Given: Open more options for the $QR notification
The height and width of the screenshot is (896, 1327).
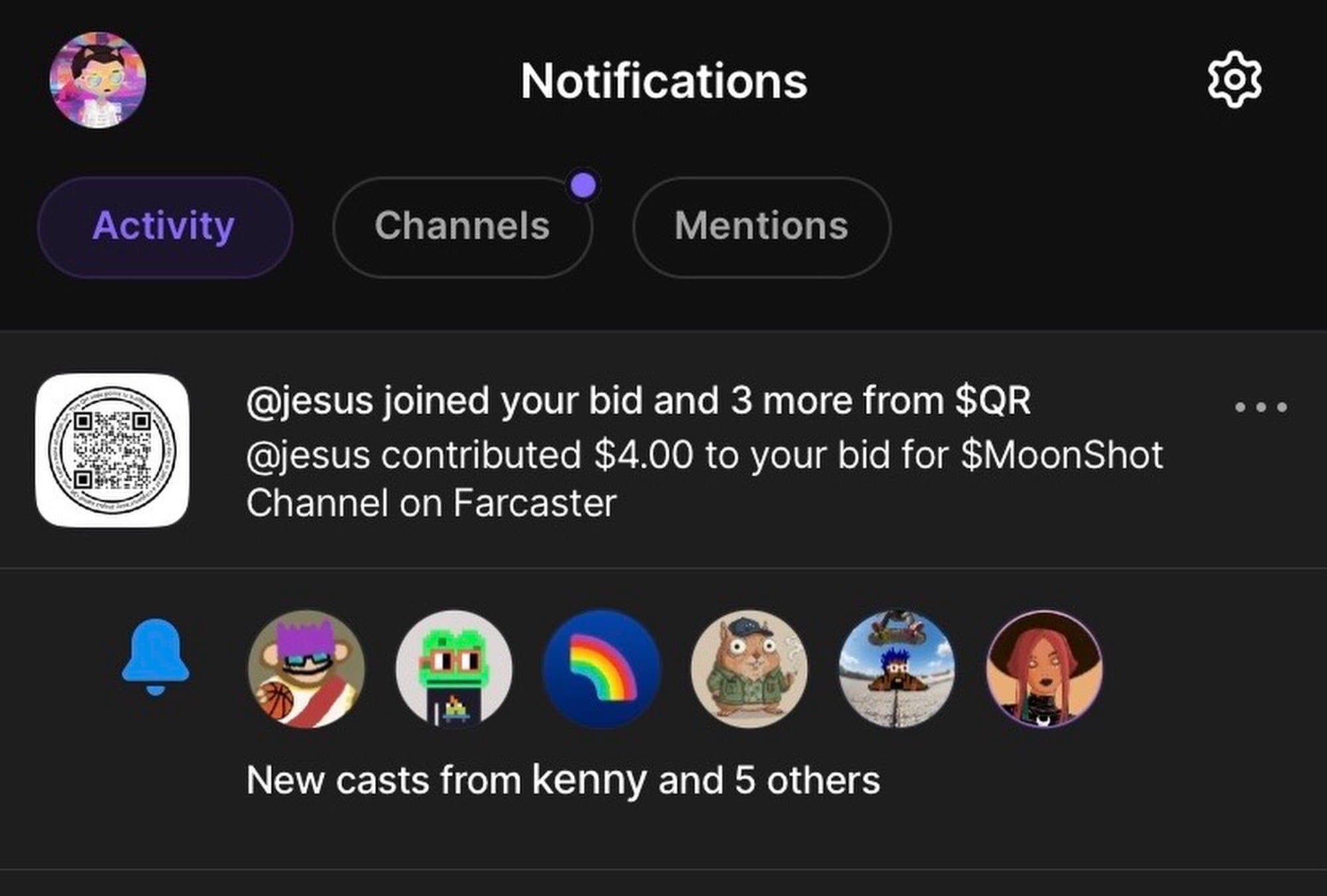Looking at the screenshot, I should pos(1261,407).
